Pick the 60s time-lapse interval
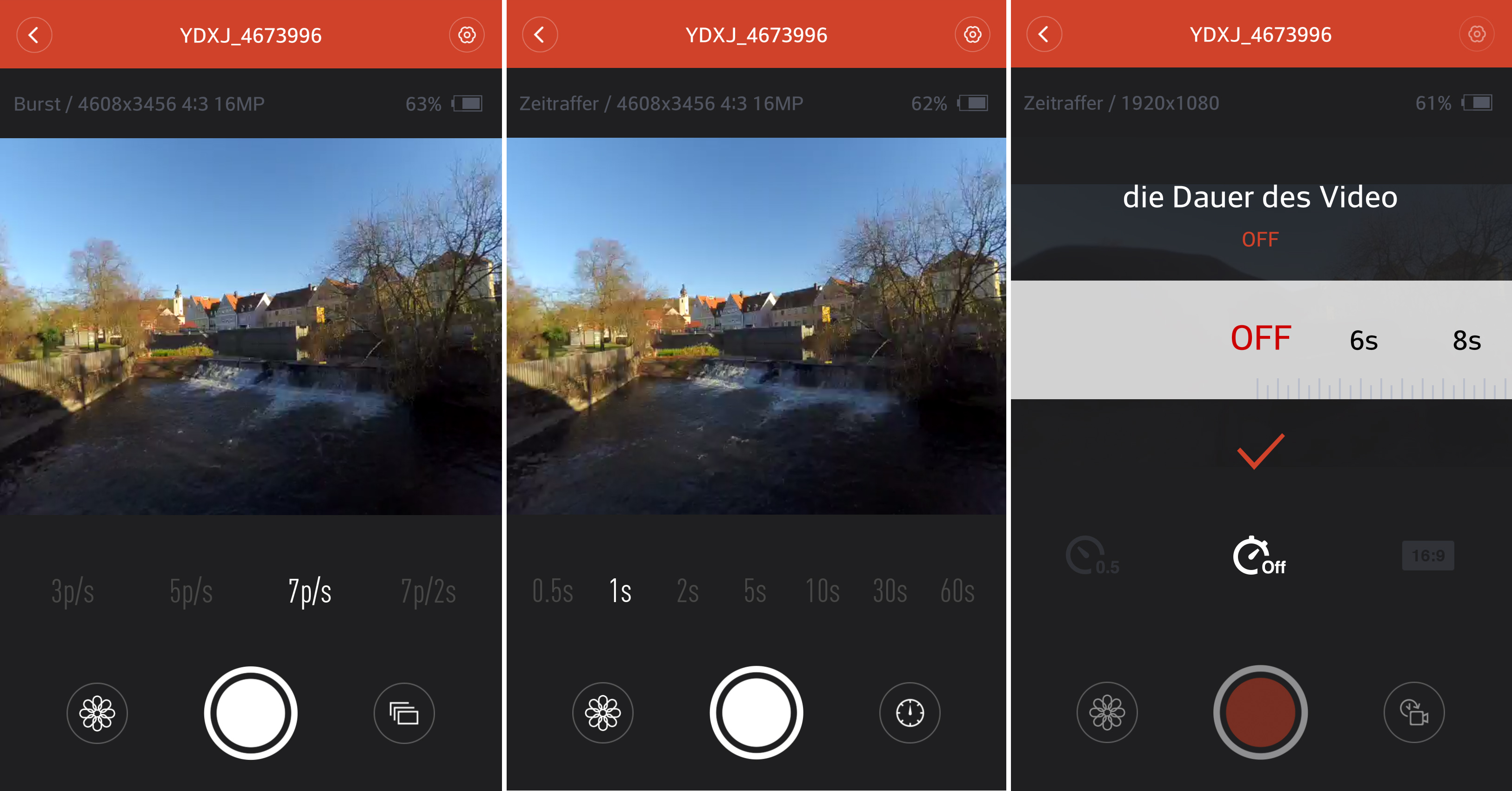The width and height of the screenshot is (1512, 791). pyautogui.click(x=957, y=591)
